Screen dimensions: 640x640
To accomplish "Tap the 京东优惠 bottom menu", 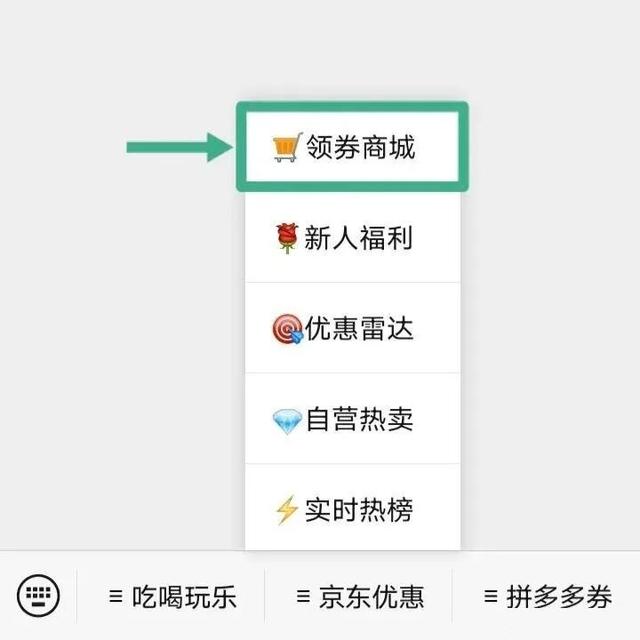I will pyautogui.click(x=359, y=598).
